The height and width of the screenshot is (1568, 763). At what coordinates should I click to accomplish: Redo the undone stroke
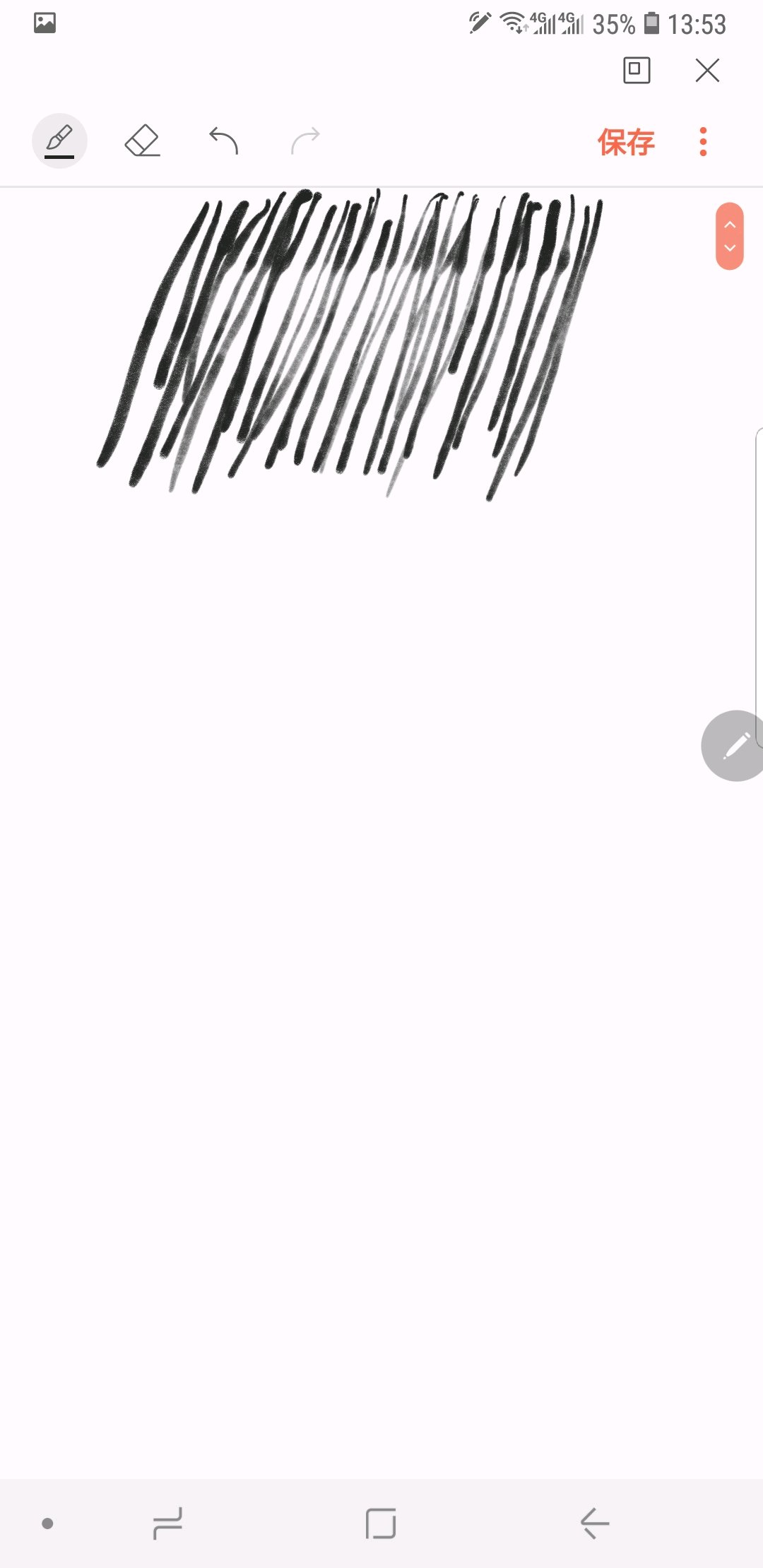pyautogui.click(x=305, y=141)
